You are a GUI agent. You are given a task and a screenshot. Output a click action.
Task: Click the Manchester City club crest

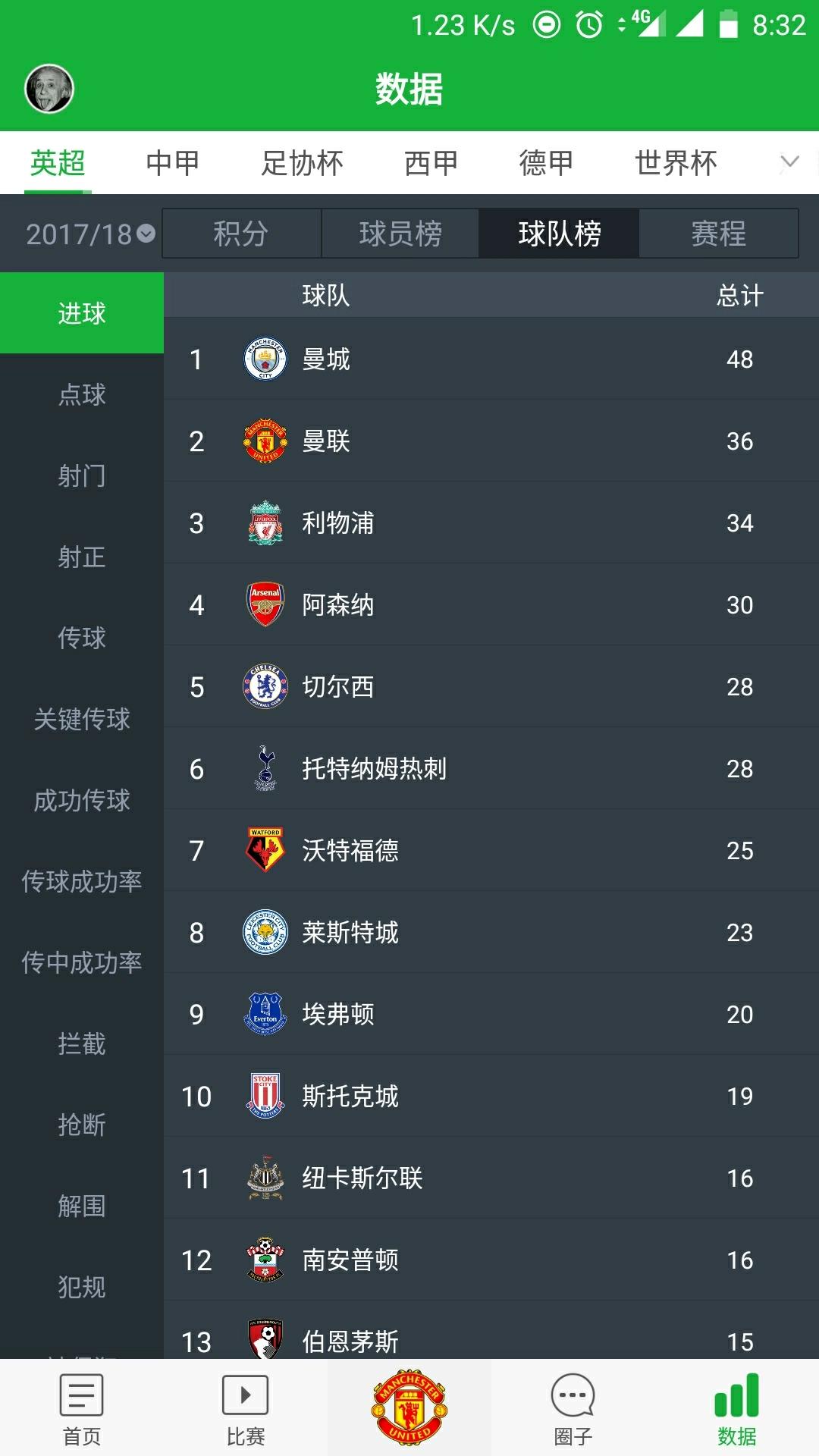point(262,359)
